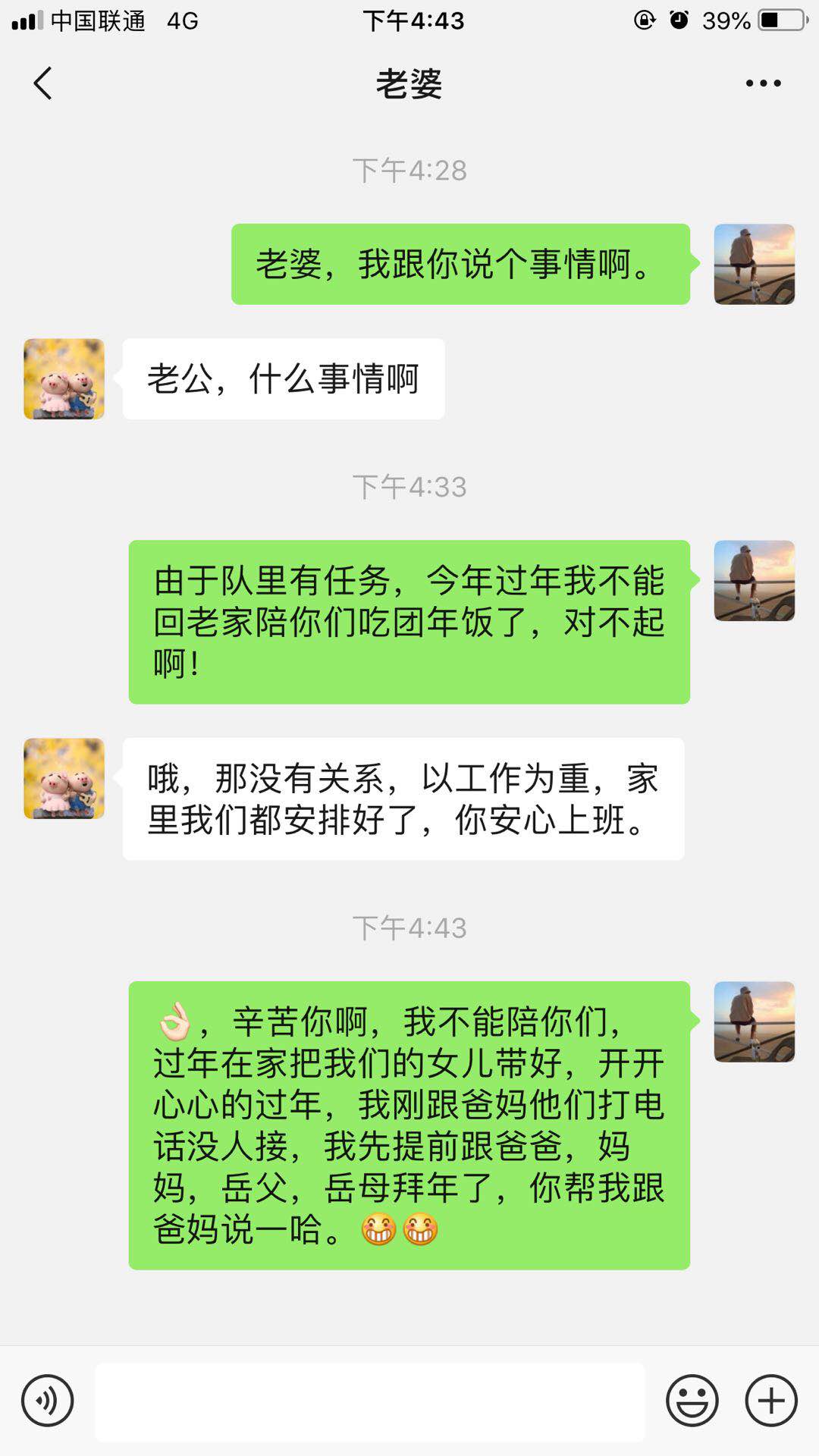Switch to voice message input

(47, 1401)
